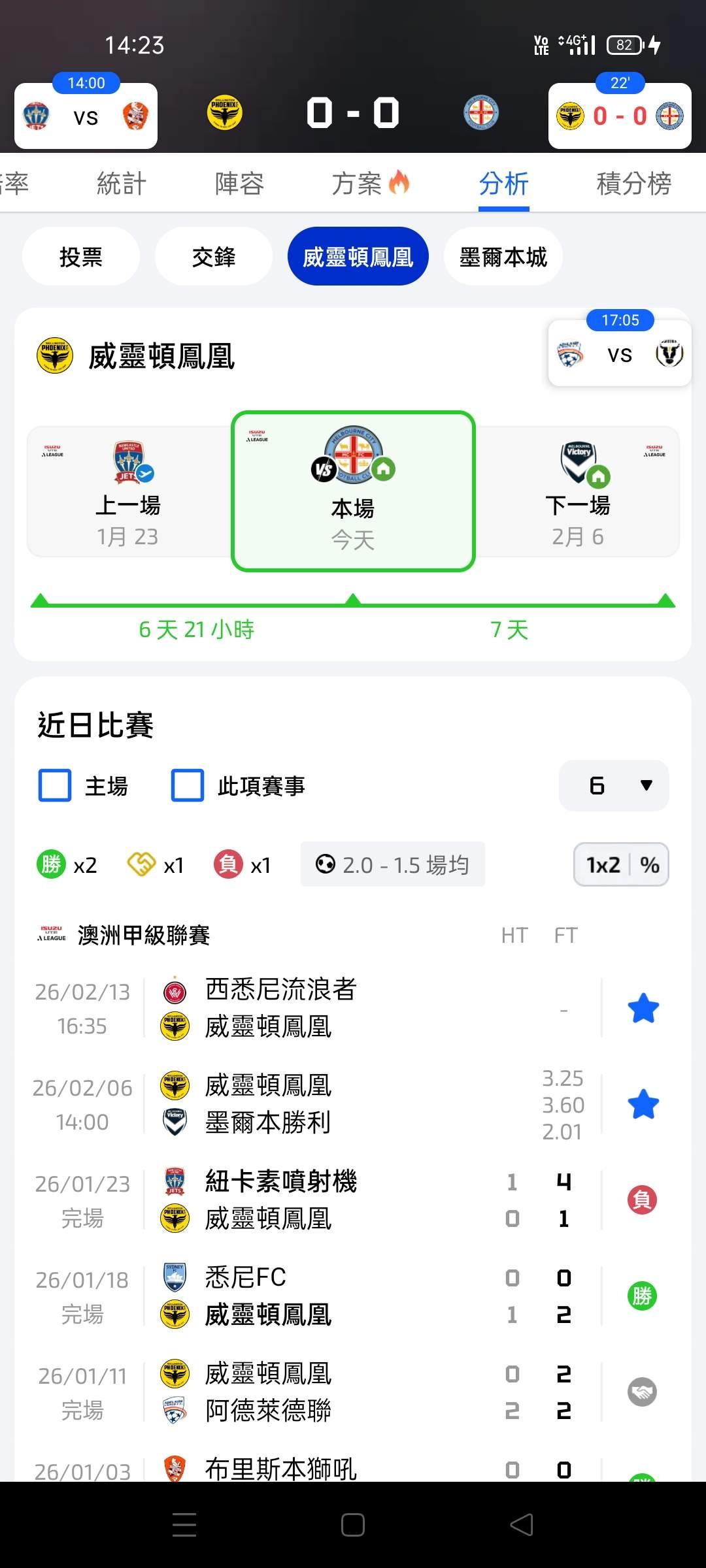Image resolution: width=706 pixels, height=1568 pixels.
Task: Open the 17:05 upcoming match floating card
Action: tap(620, 348)
